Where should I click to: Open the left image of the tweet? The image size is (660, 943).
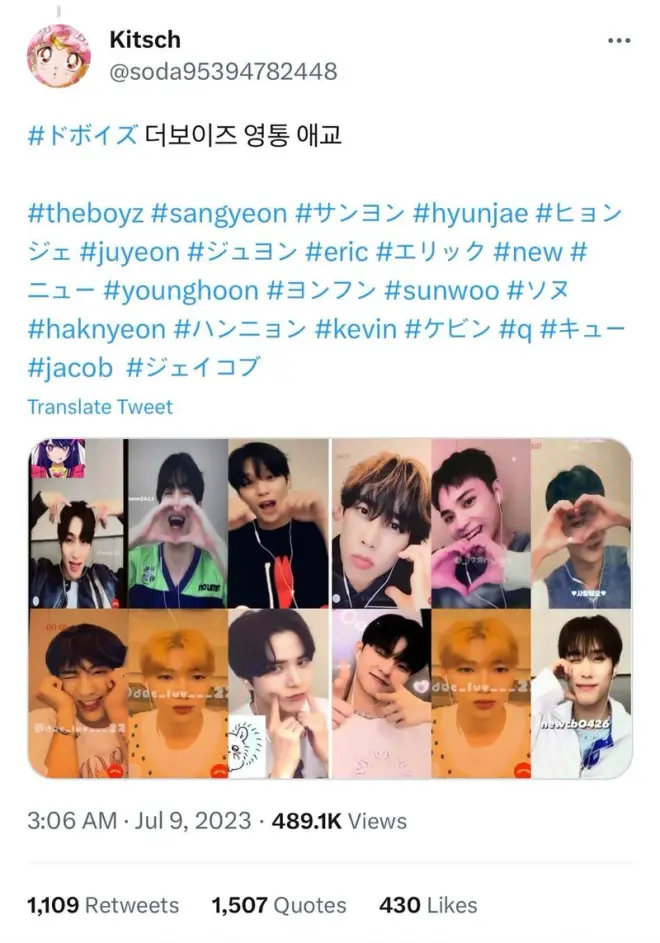(178, 608)
